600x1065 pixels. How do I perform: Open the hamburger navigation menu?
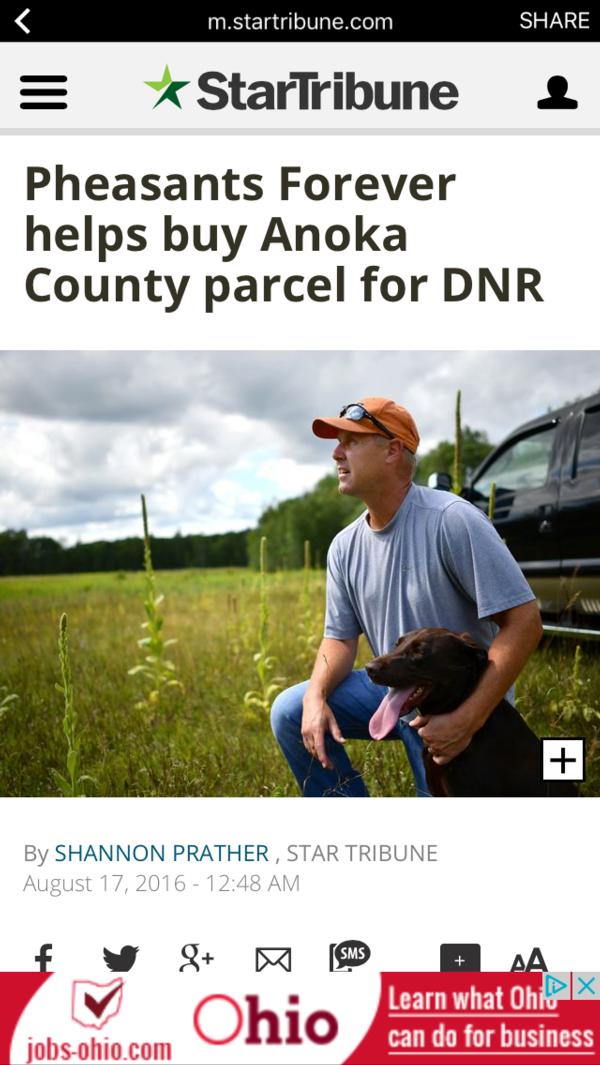pyautogui.click(x=43, y=92)
